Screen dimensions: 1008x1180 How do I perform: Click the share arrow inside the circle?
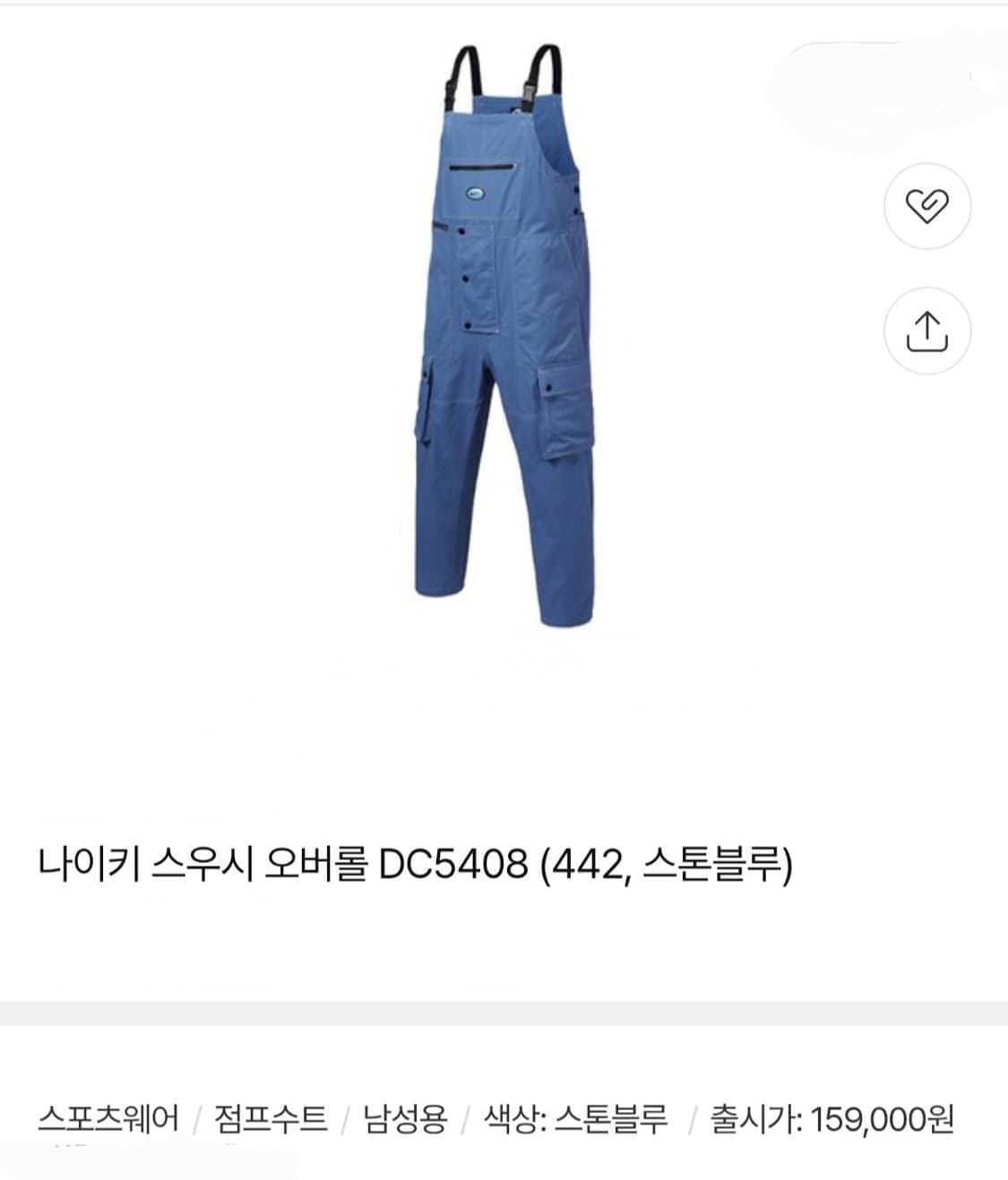tap(926, 332)
